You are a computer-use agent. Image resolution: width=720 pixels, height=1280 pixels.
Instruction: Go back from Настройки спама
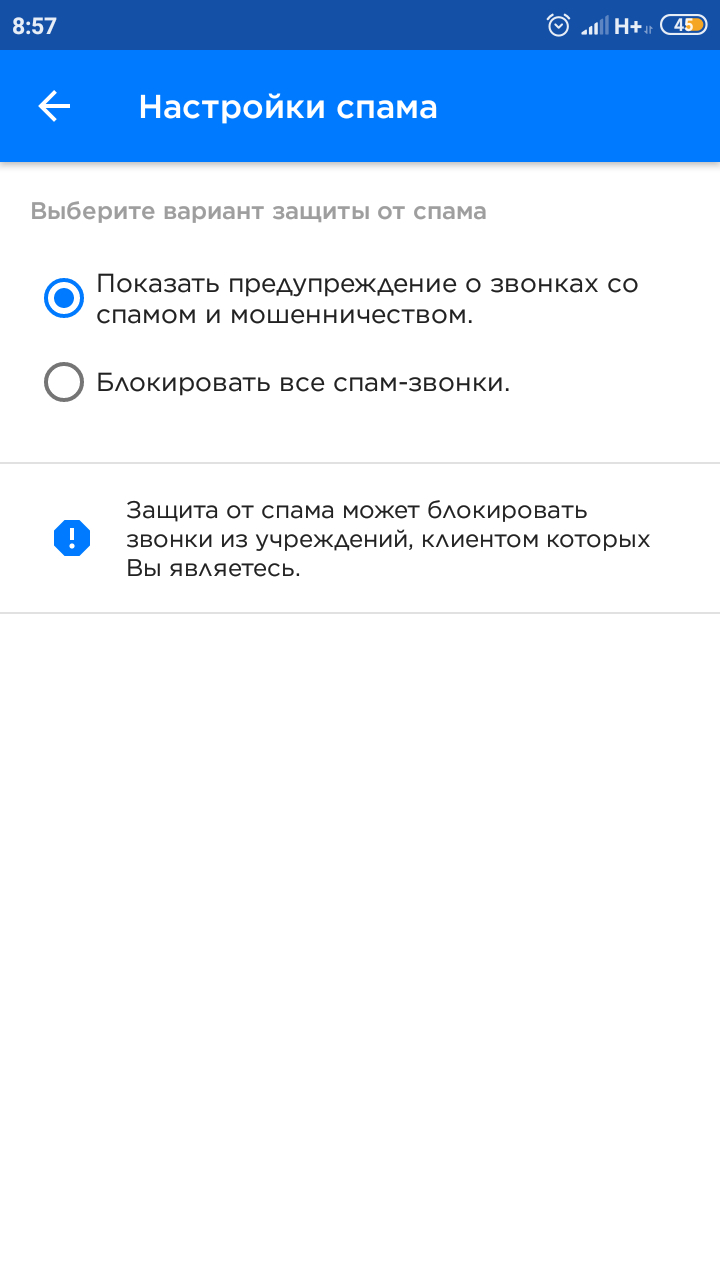[x=54, y=106]
